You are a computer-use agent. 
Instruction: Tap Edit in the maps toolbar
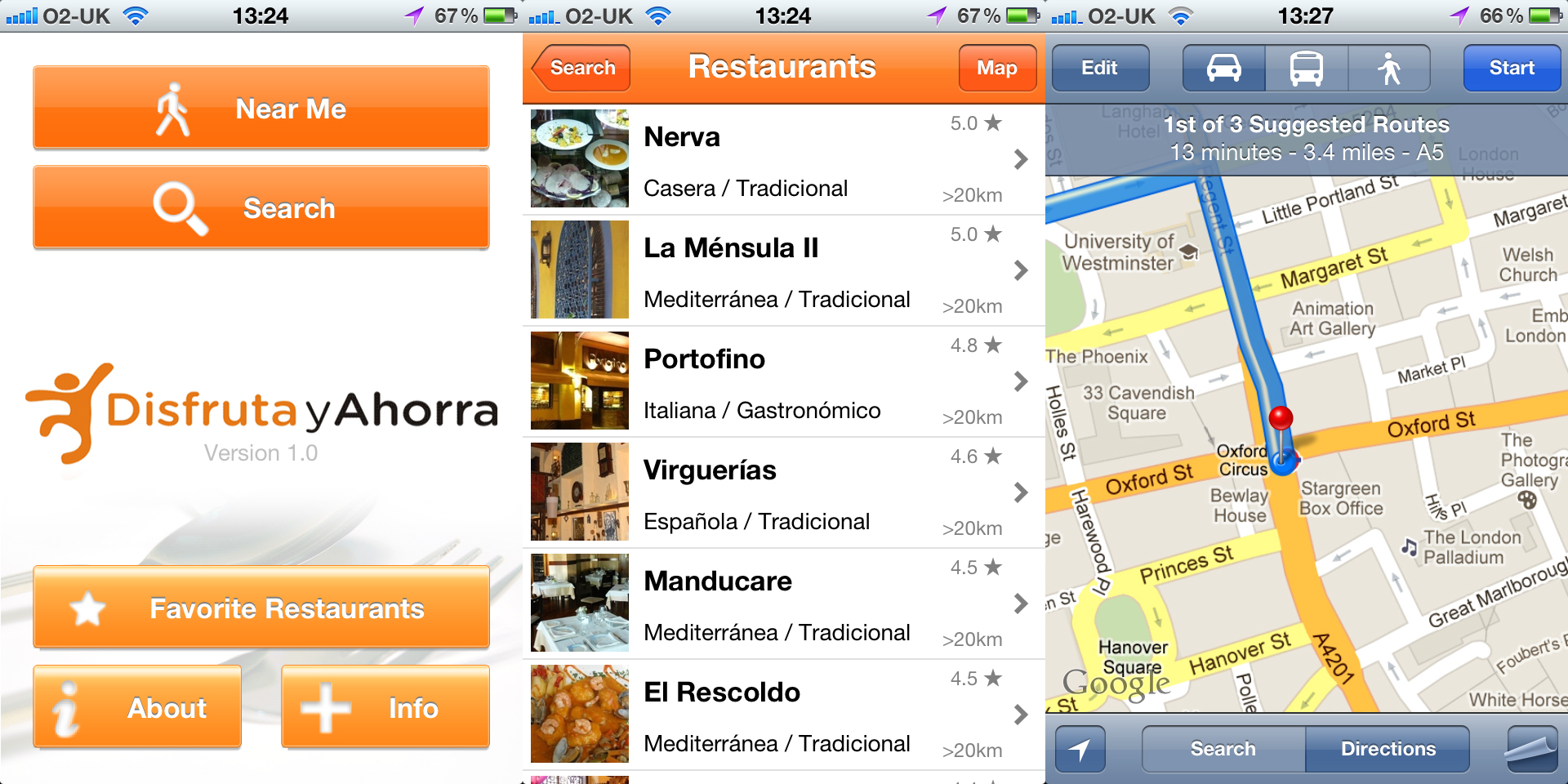[1100, 68]
